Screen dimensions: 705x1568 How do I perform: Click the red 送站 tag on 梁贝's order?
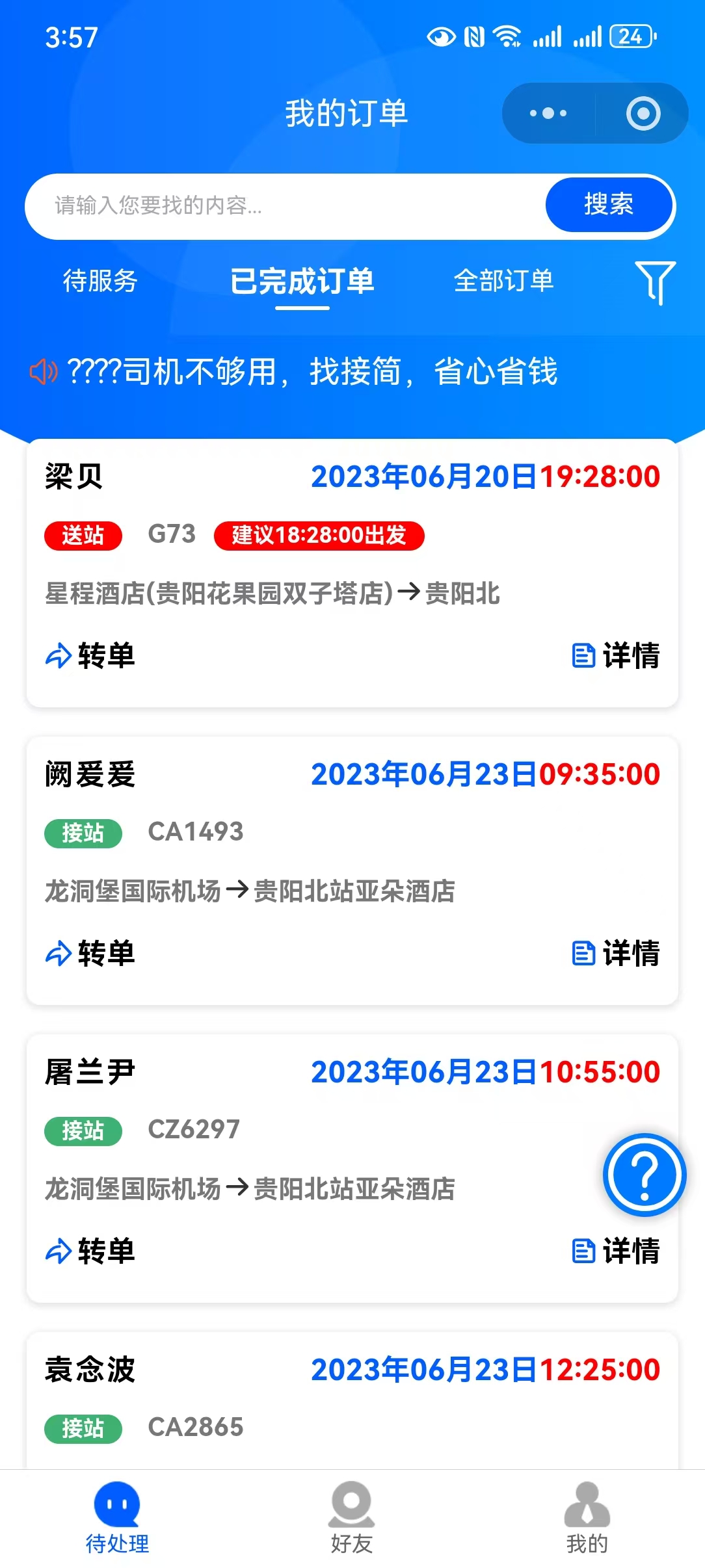[x=83, y=536]
